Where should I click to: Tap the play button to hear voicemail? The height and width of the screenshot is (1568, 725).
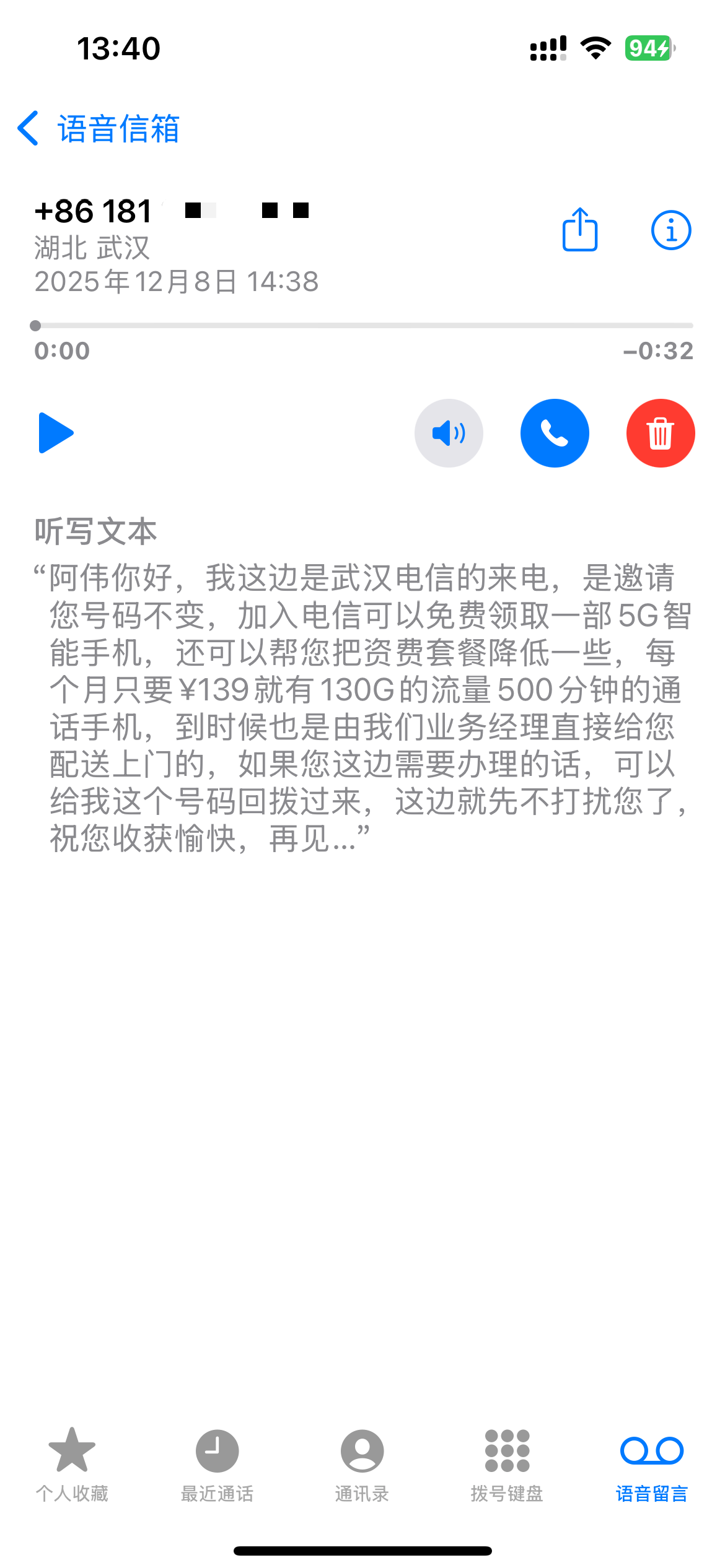point(56,432)
